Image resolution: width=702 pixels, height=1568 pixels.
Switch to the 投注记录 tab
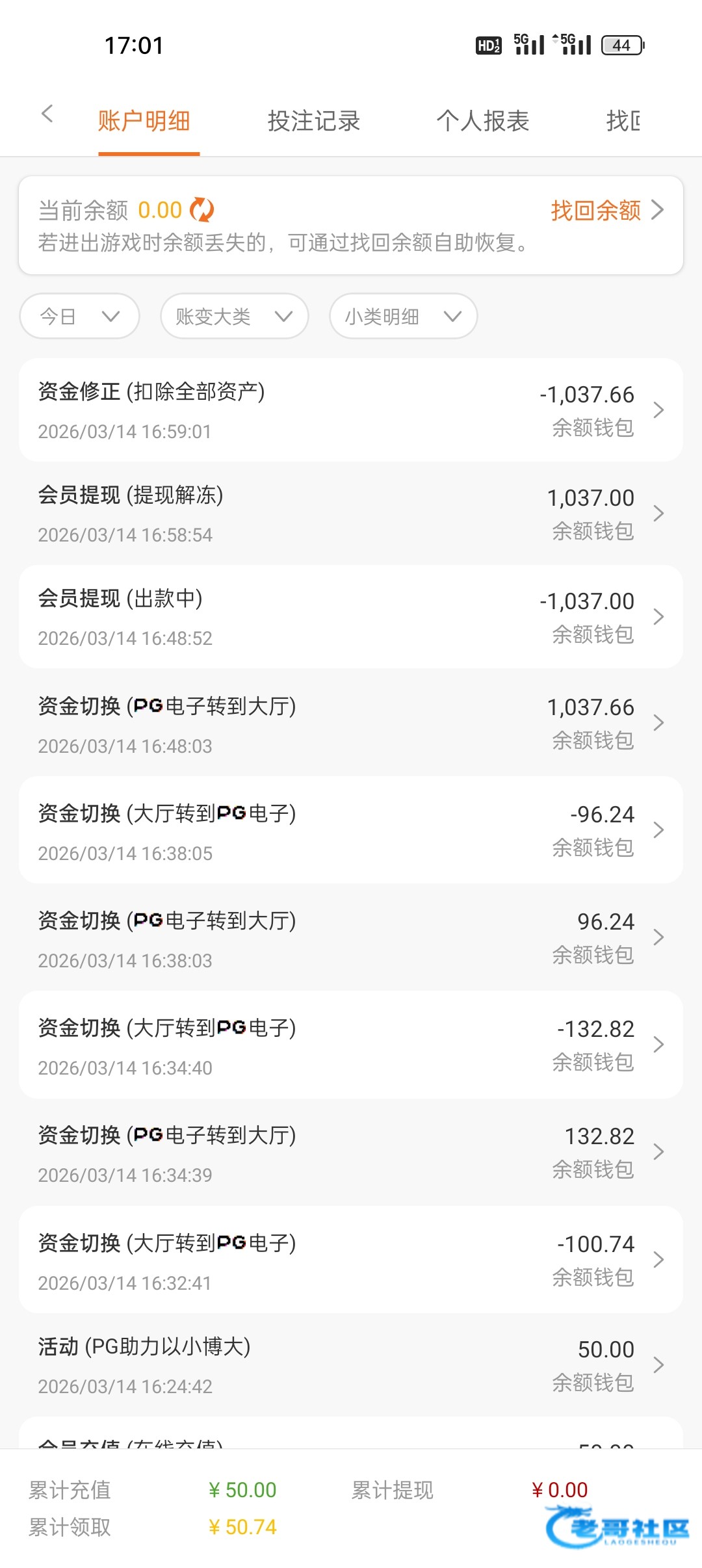click(x=313, y=121)
